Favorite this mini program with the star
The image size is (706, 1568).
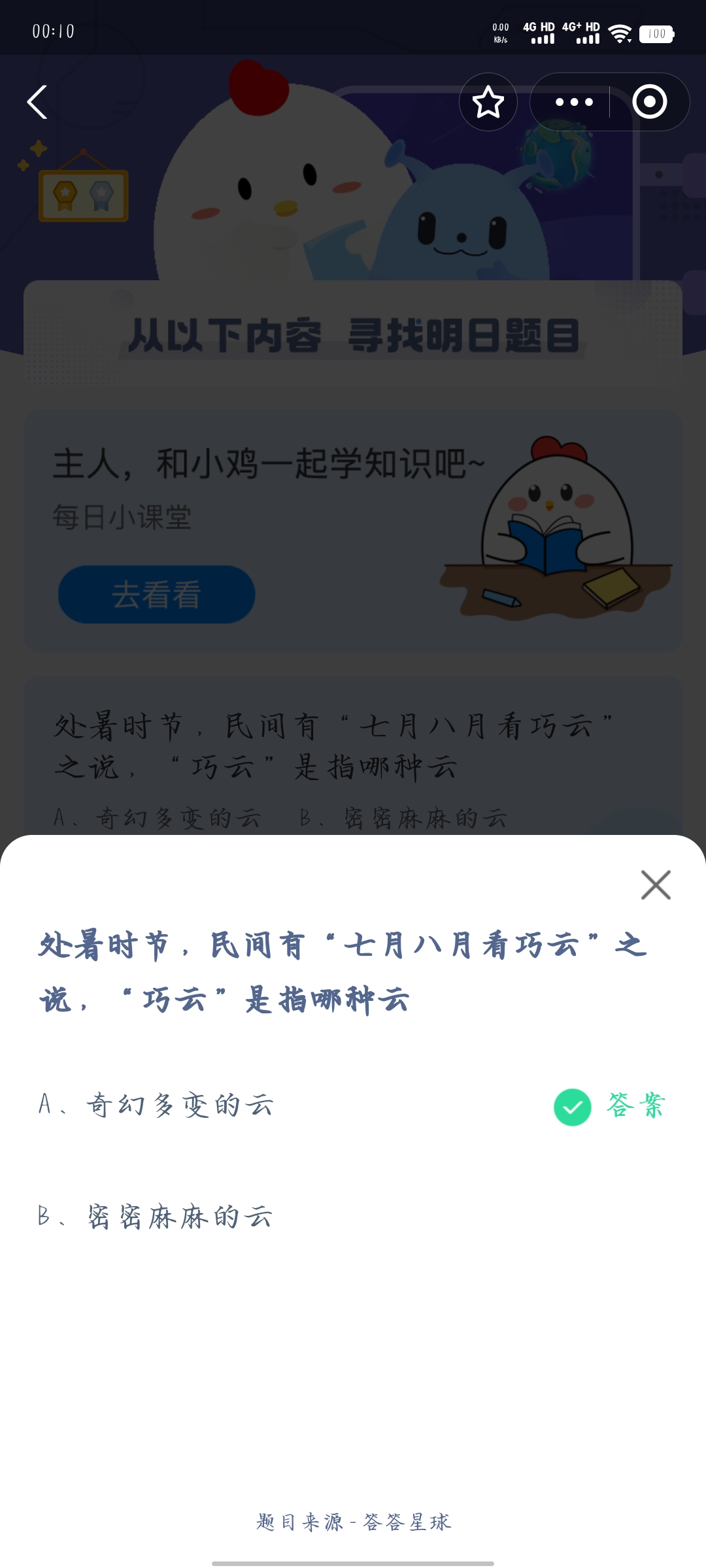pos(488,103)
